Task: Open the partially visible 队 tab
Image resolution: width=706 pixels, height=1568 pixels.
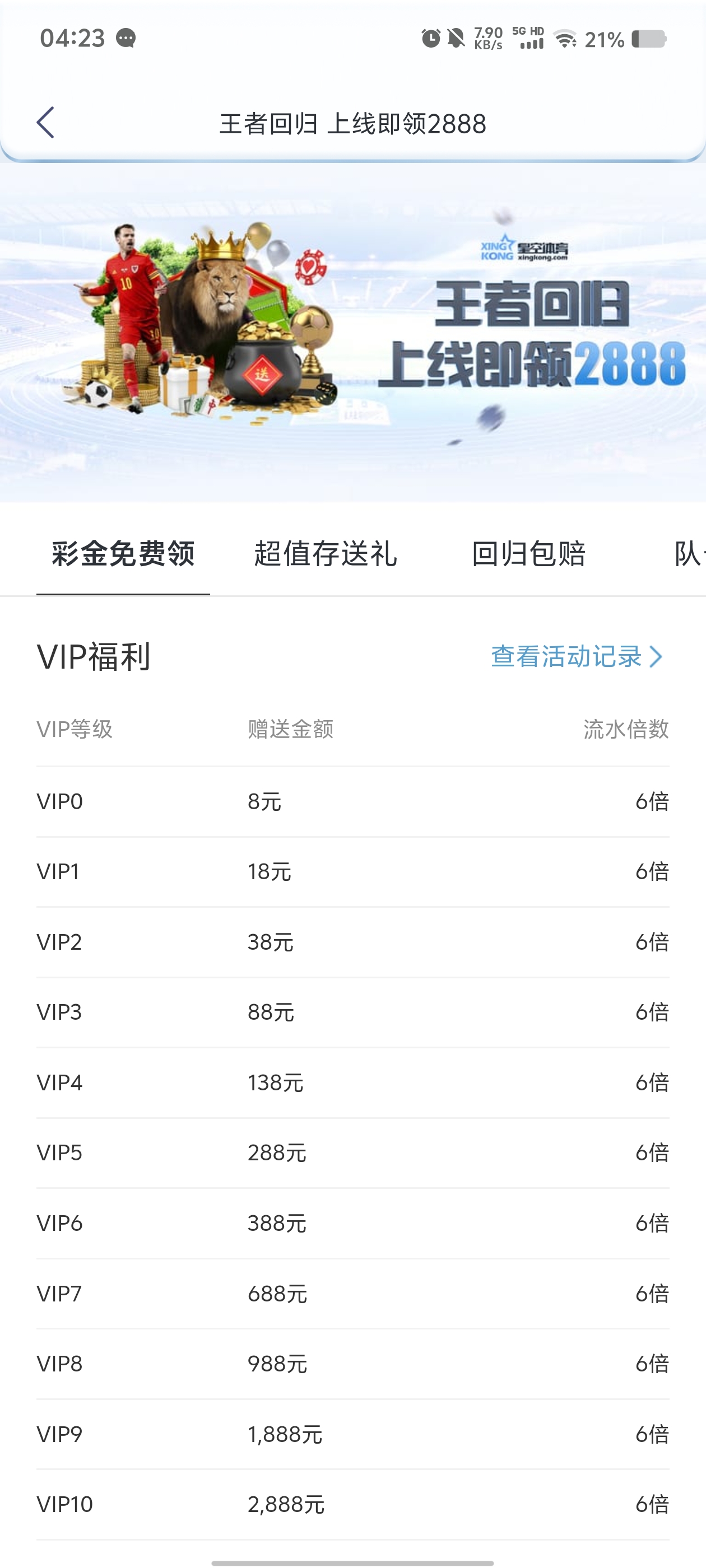Action: (x=687, y=554)
